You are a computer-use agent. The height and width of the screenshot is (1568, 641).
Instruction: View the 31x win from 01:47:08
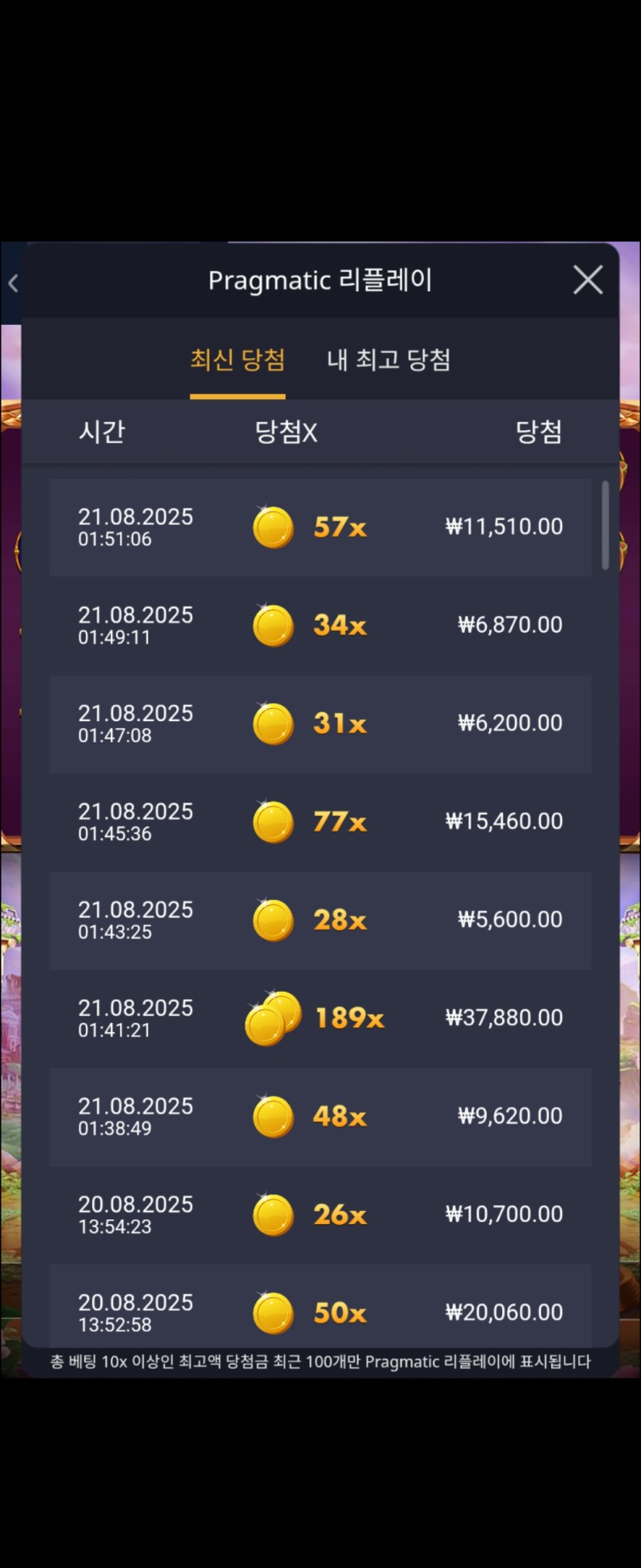point(320,723)
